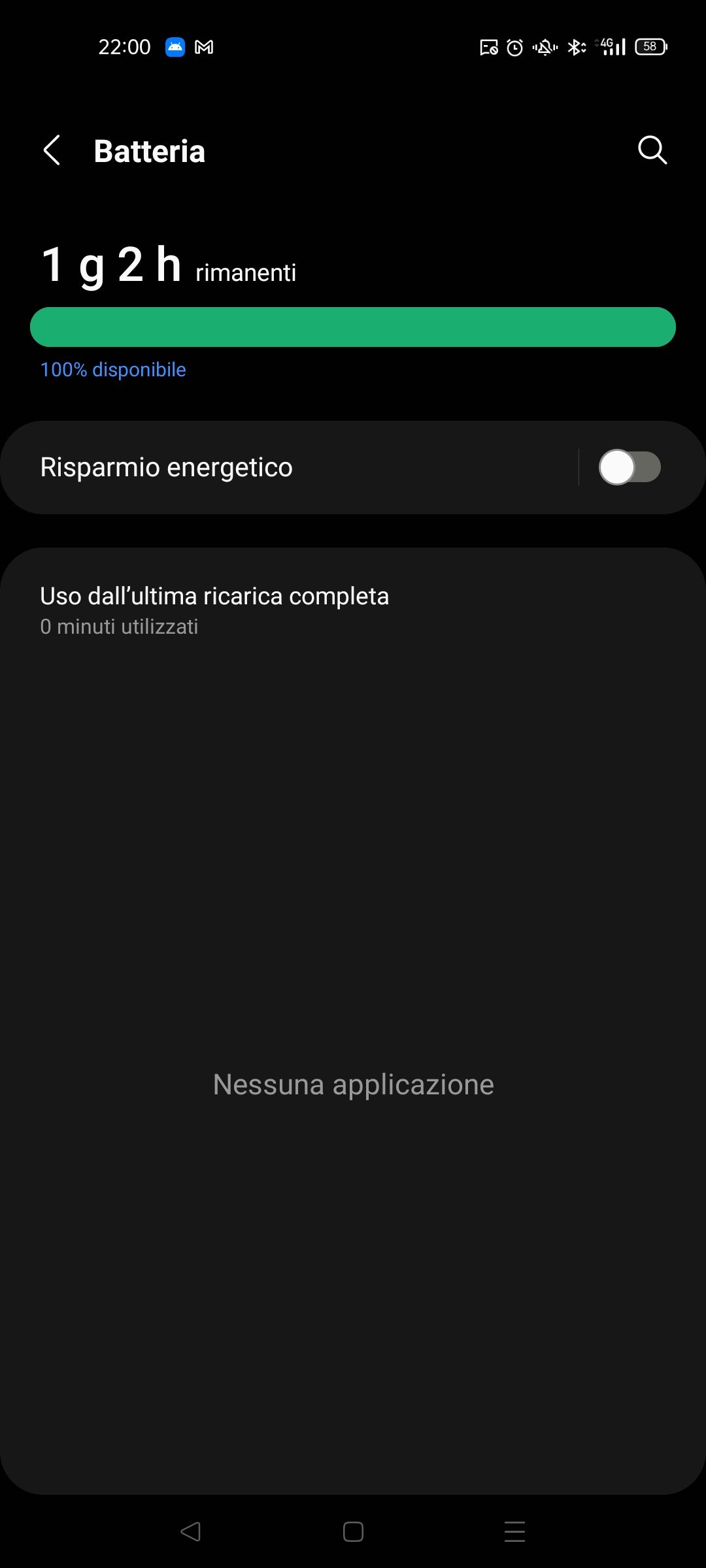Tap the 100% disponibile link

tap(112, 369)
